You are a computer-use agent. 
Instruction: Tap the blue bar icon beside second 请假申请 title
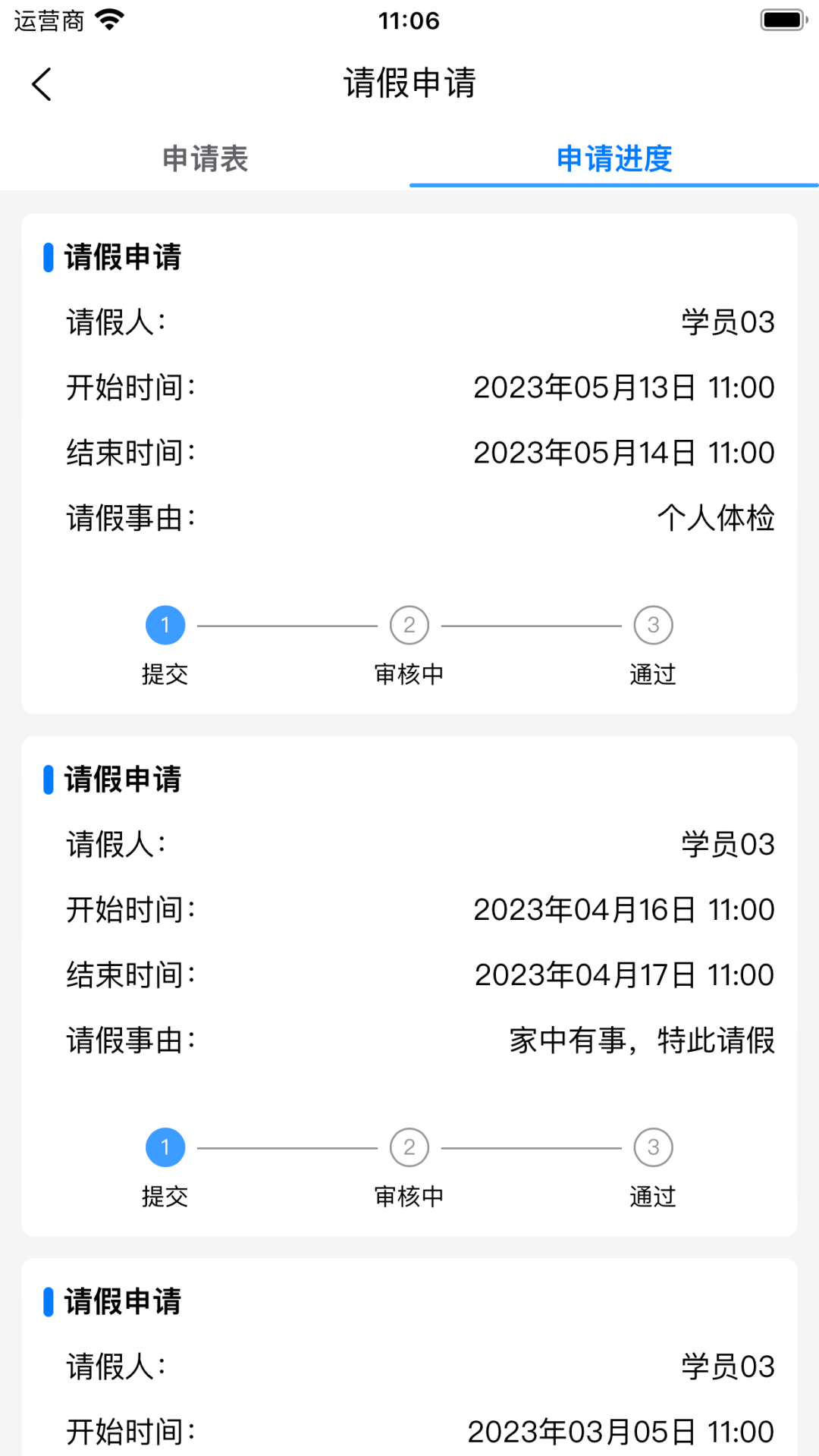(49, 779)
